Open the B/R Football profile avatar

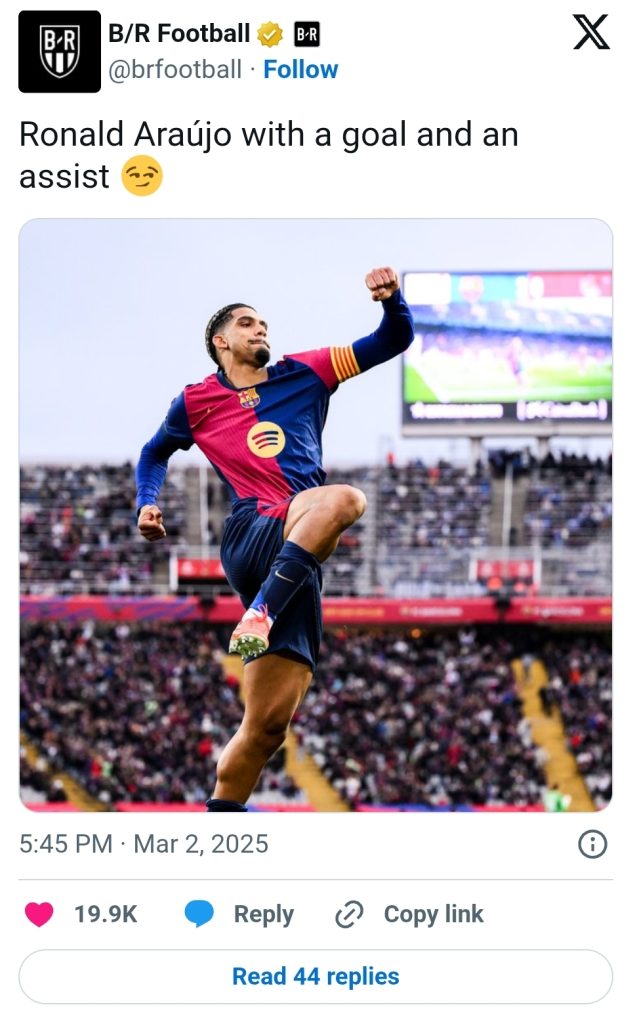(x=59, y=52)
